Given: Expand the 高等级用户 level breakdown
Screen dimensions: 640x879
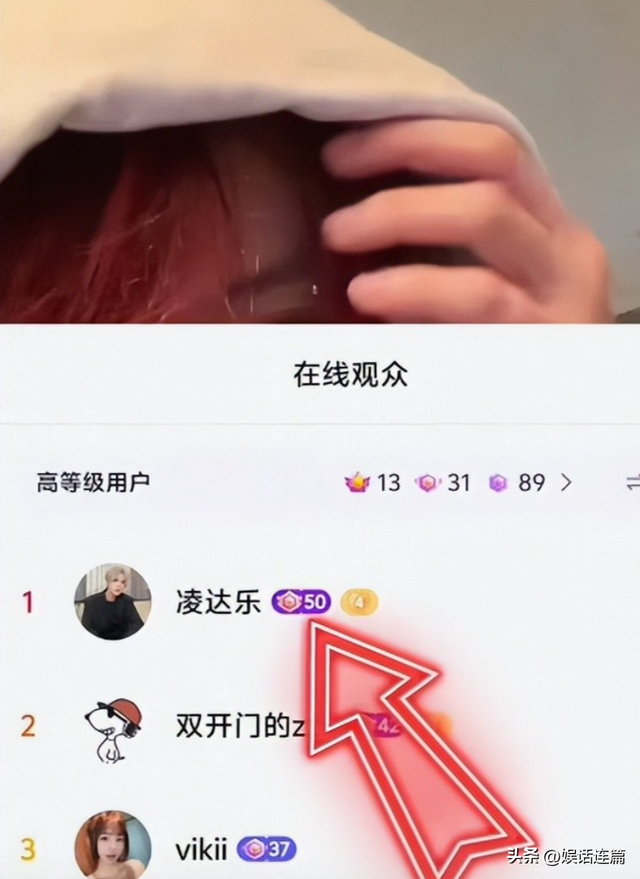Looking at the screenshot, I should pyautogui.click(x=566, y=483).
